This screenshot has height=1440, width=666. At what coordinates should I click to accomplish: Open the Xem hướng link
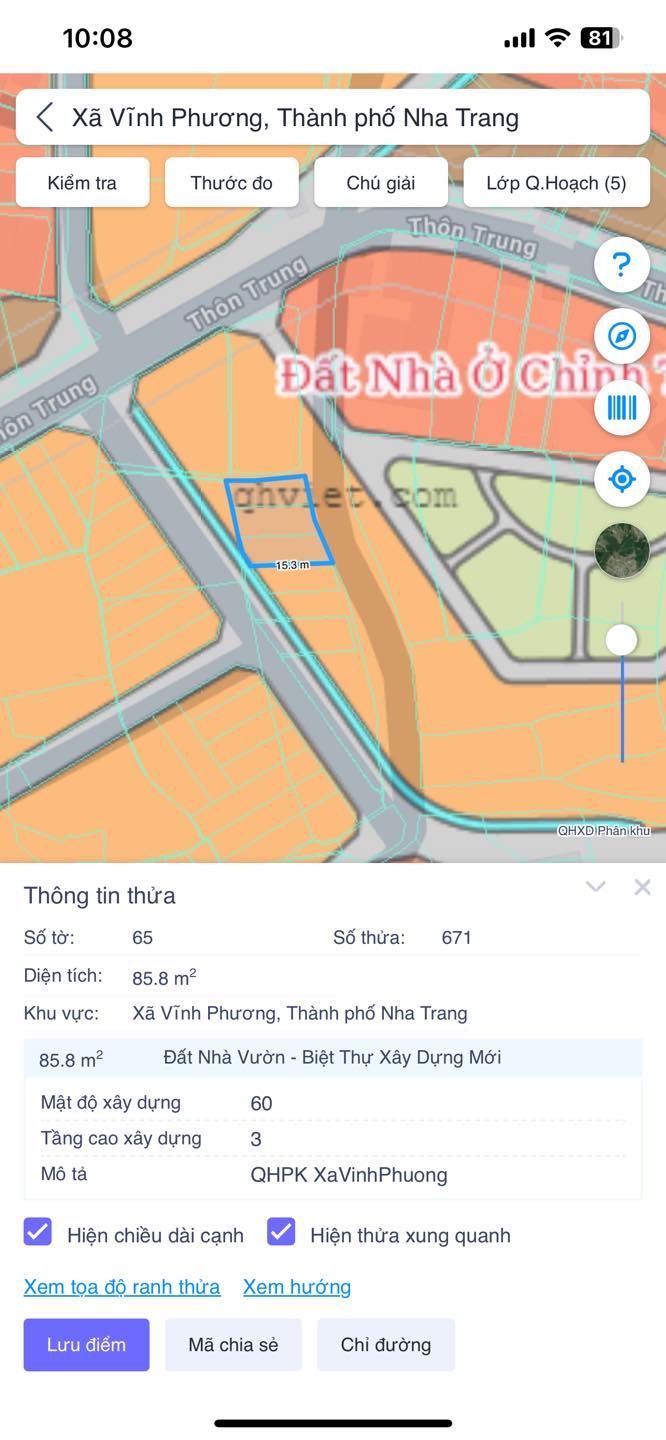[297, 1287]
